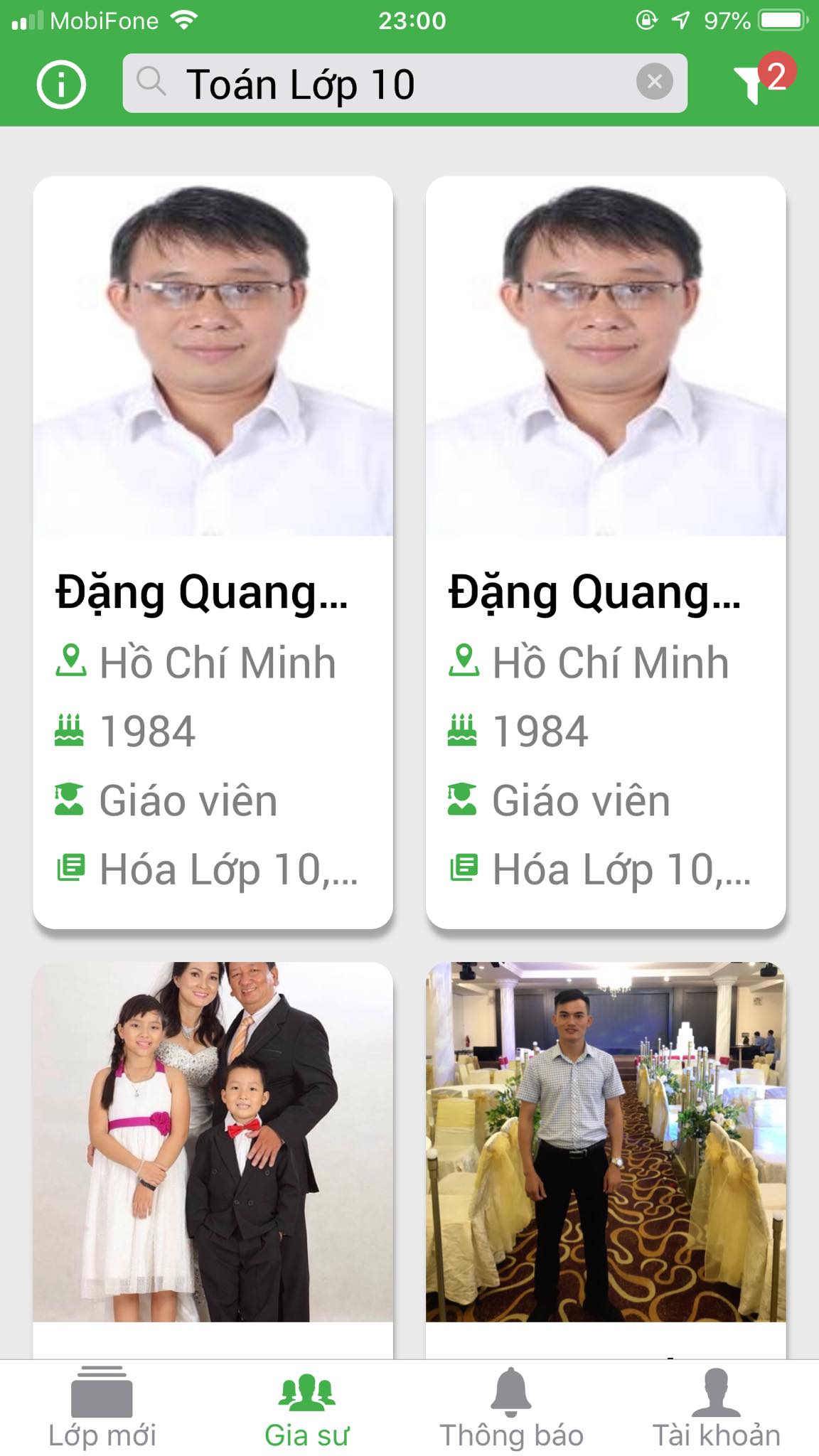Open the info icon in the header

[61, 85]
